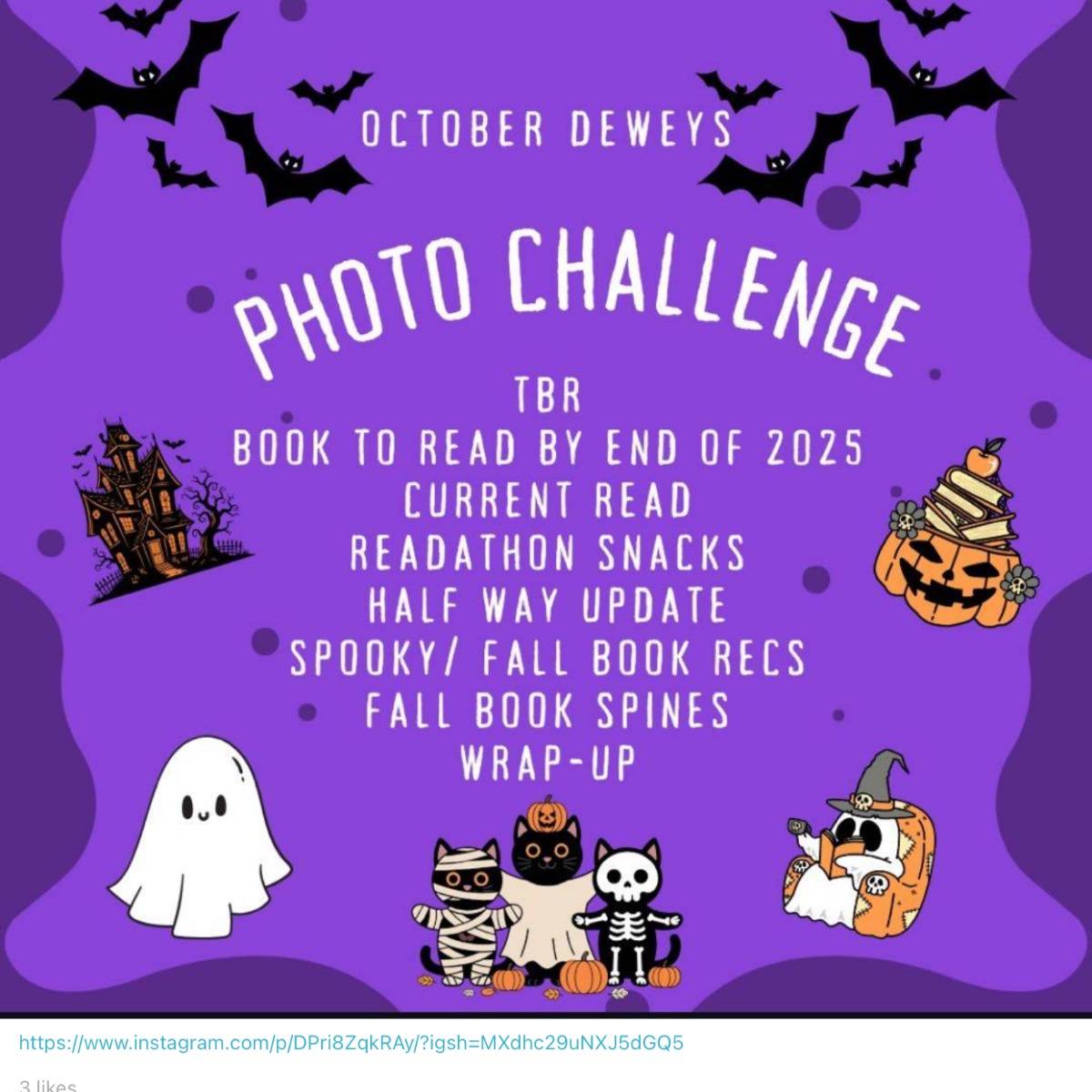Open the Instagram post link
The height and width of the screenshot is (1092, 1092).
[350, 1043]
